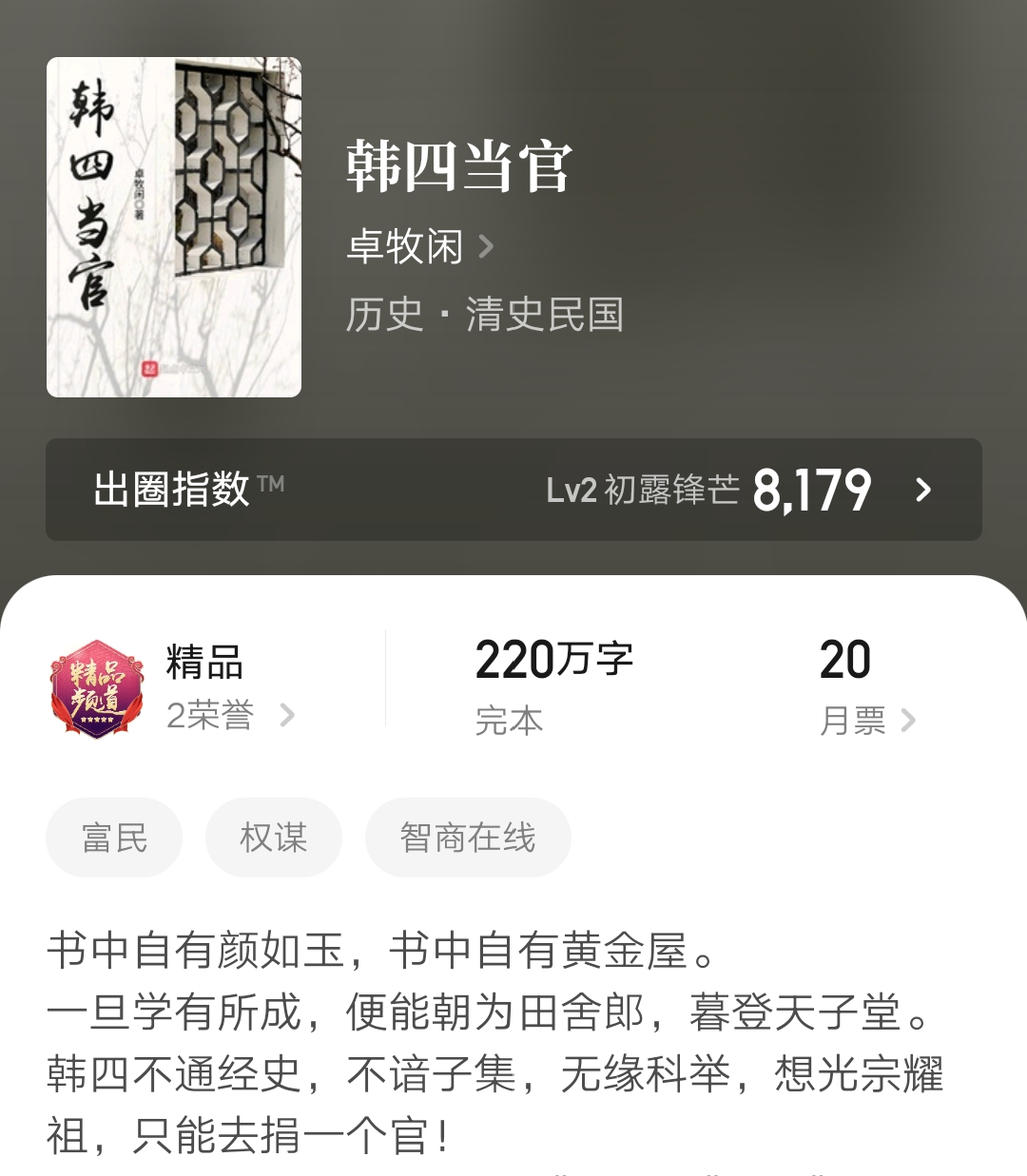The height and width of the screenshot is (1176, 1027).
Task: Select the 权谋 tag
Action: (274, 838)
